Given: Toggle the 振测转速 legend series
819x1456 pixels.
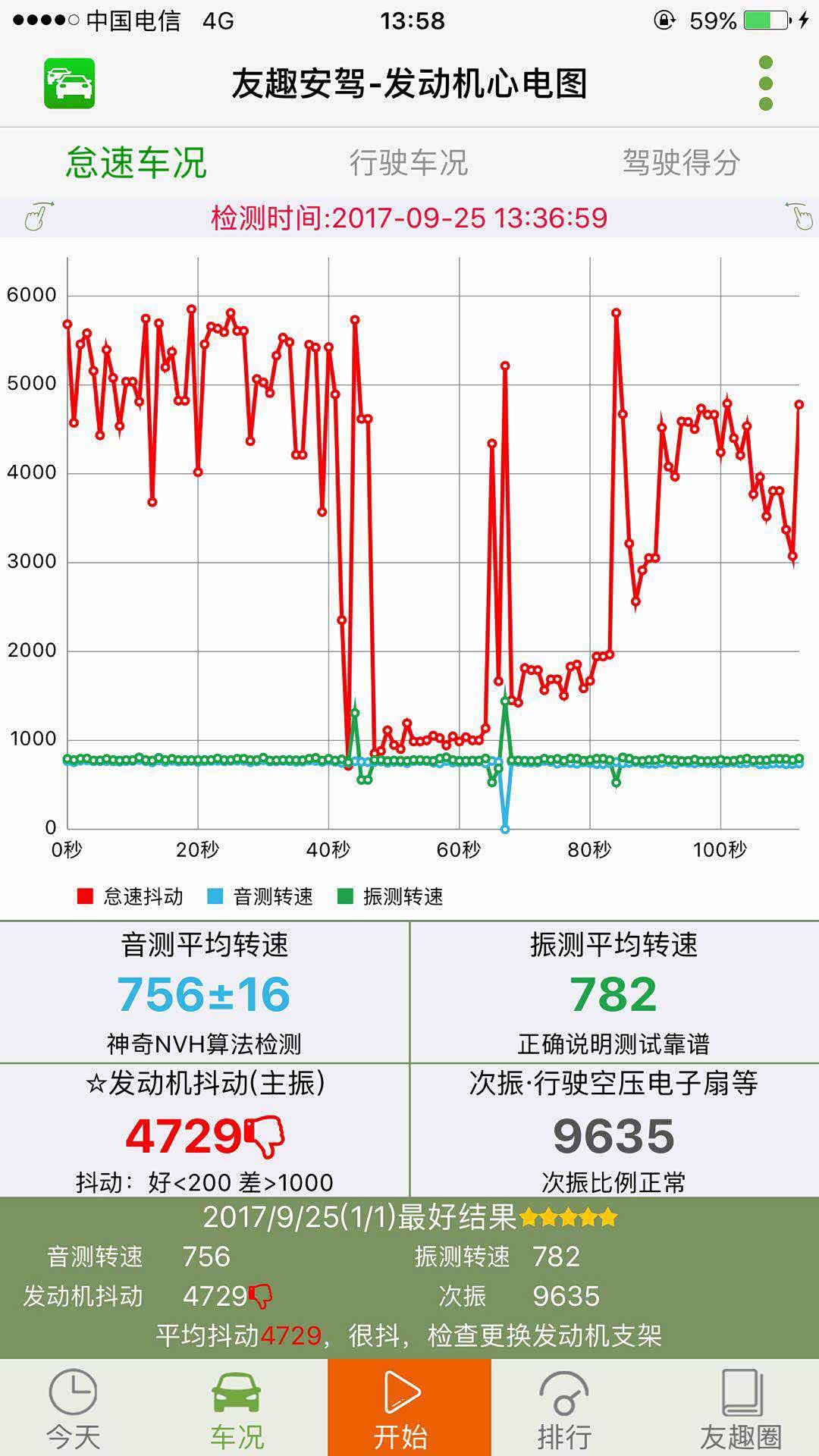Looking at the screenshot, I should [391, 896].
